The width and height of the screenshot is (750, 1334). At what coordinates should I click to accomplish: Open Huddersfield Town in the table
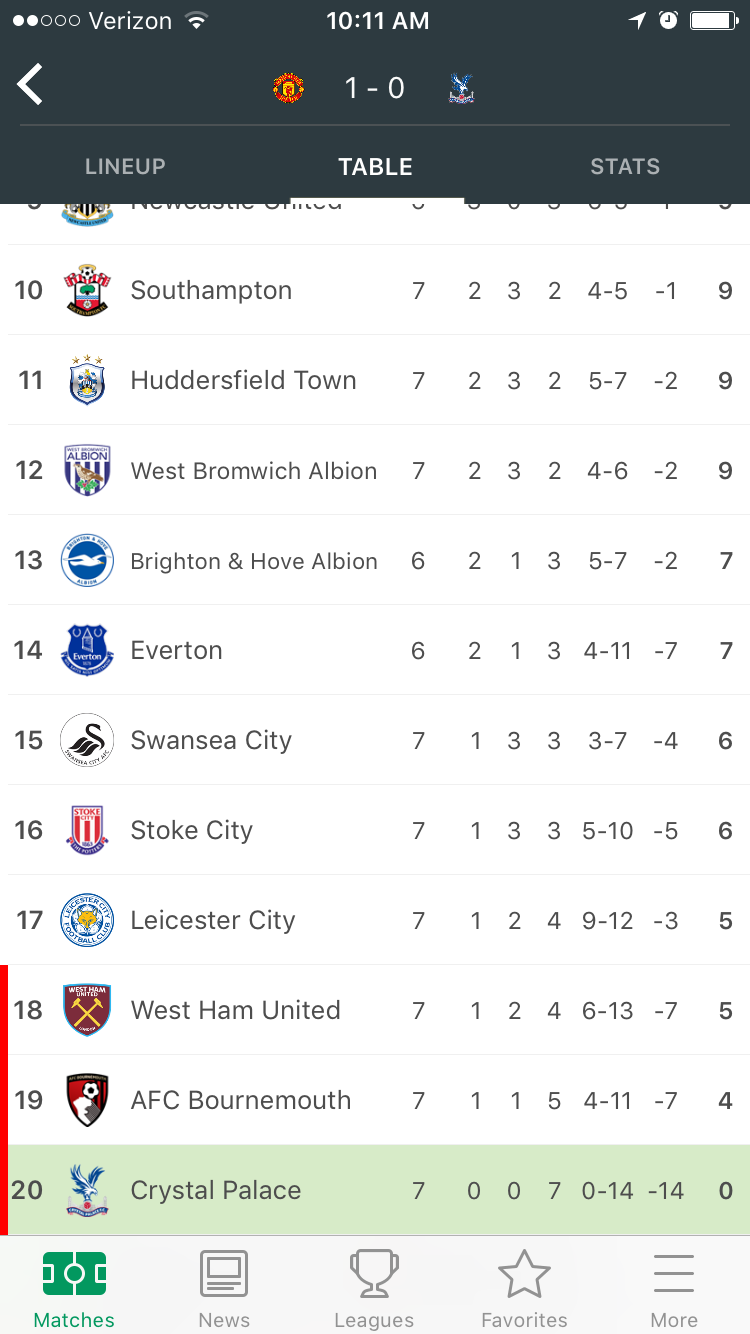pyautogui.click(x=375, y=380)
